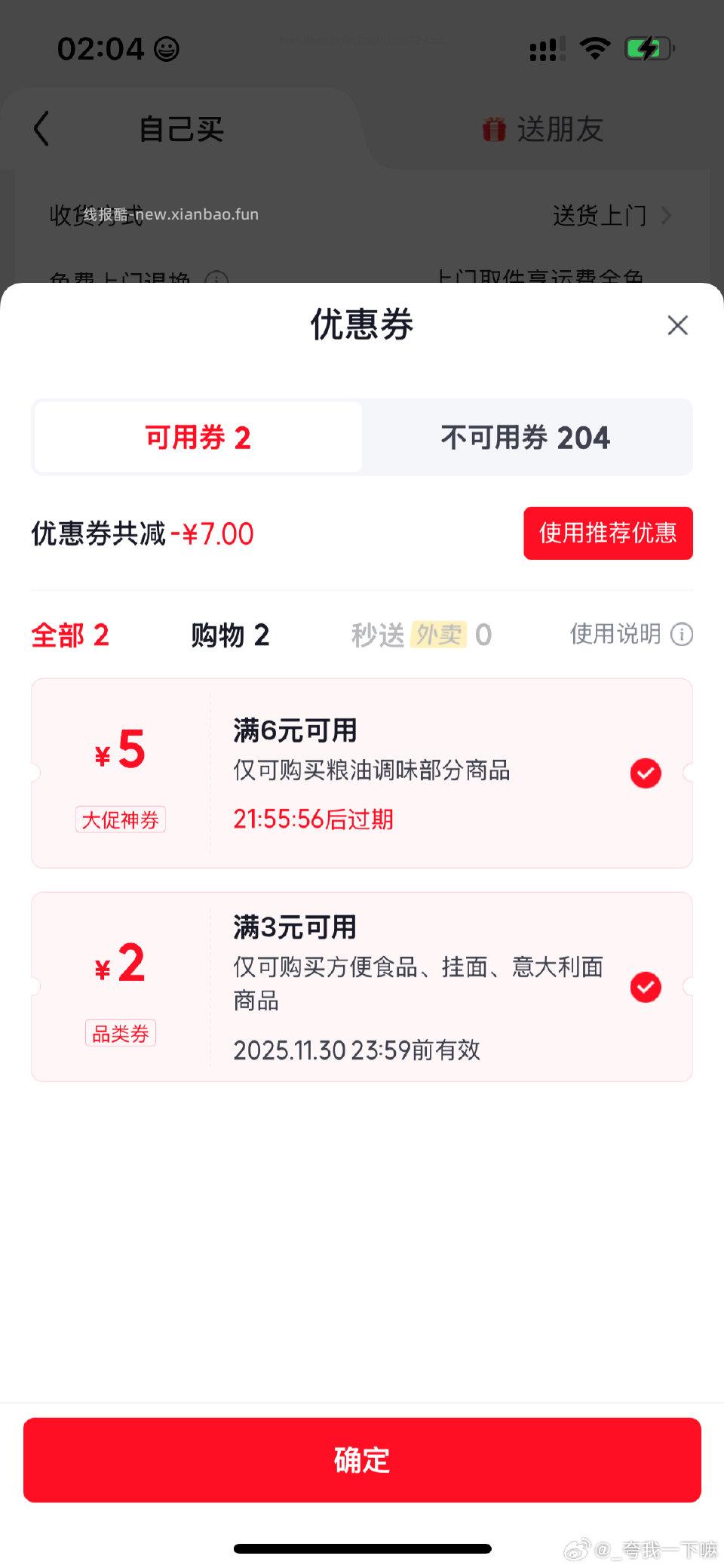Click the Wi-Fi icon in status bar
Image resolution: width=724 pixels, height=1568 pixels.
[595, 47]
